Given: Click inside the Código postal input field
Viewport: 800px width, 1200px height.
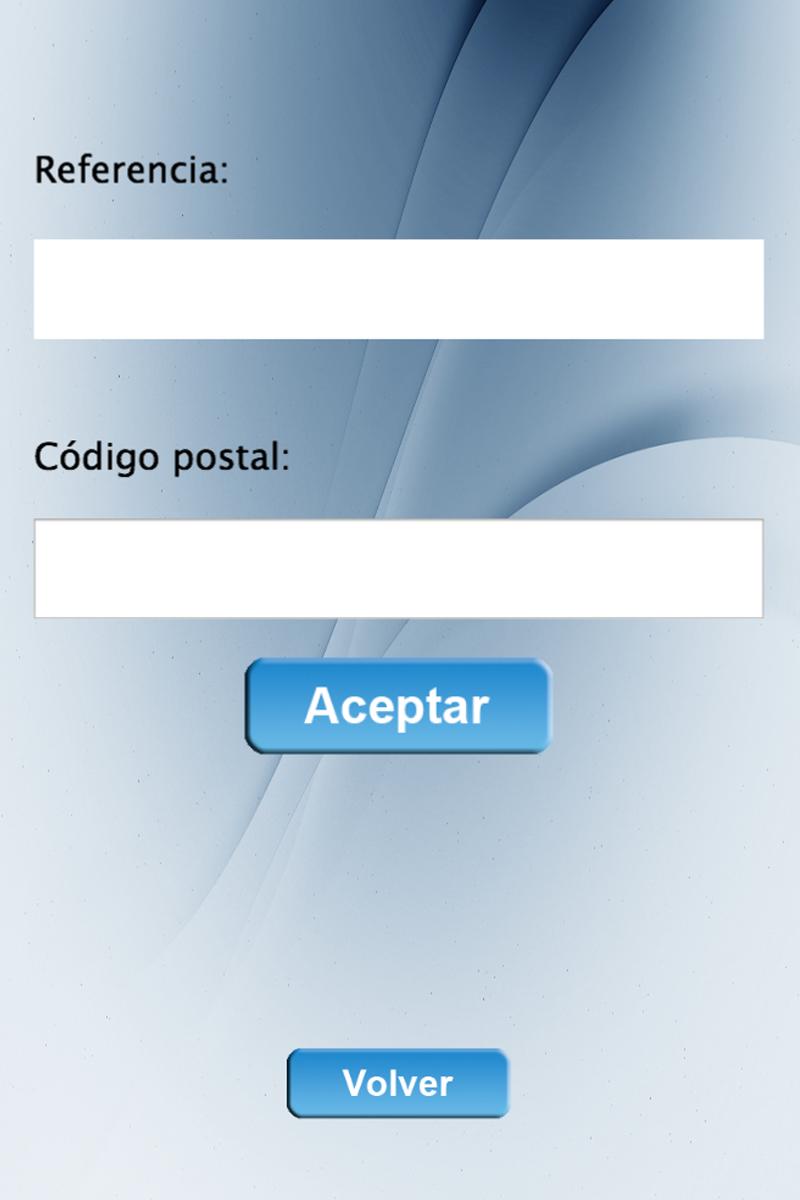Looking at the screenshot, I should pos(399,567).
